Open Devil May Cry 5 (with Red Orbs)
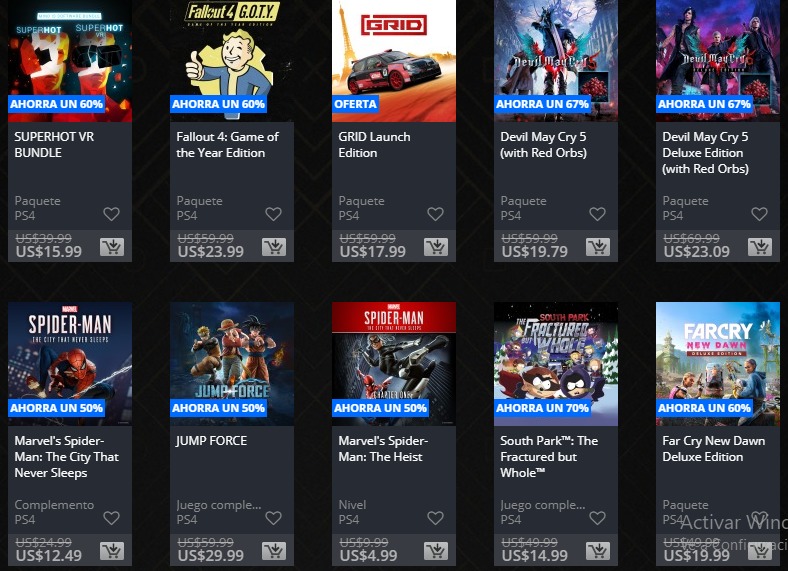 [x=555, y=60]
